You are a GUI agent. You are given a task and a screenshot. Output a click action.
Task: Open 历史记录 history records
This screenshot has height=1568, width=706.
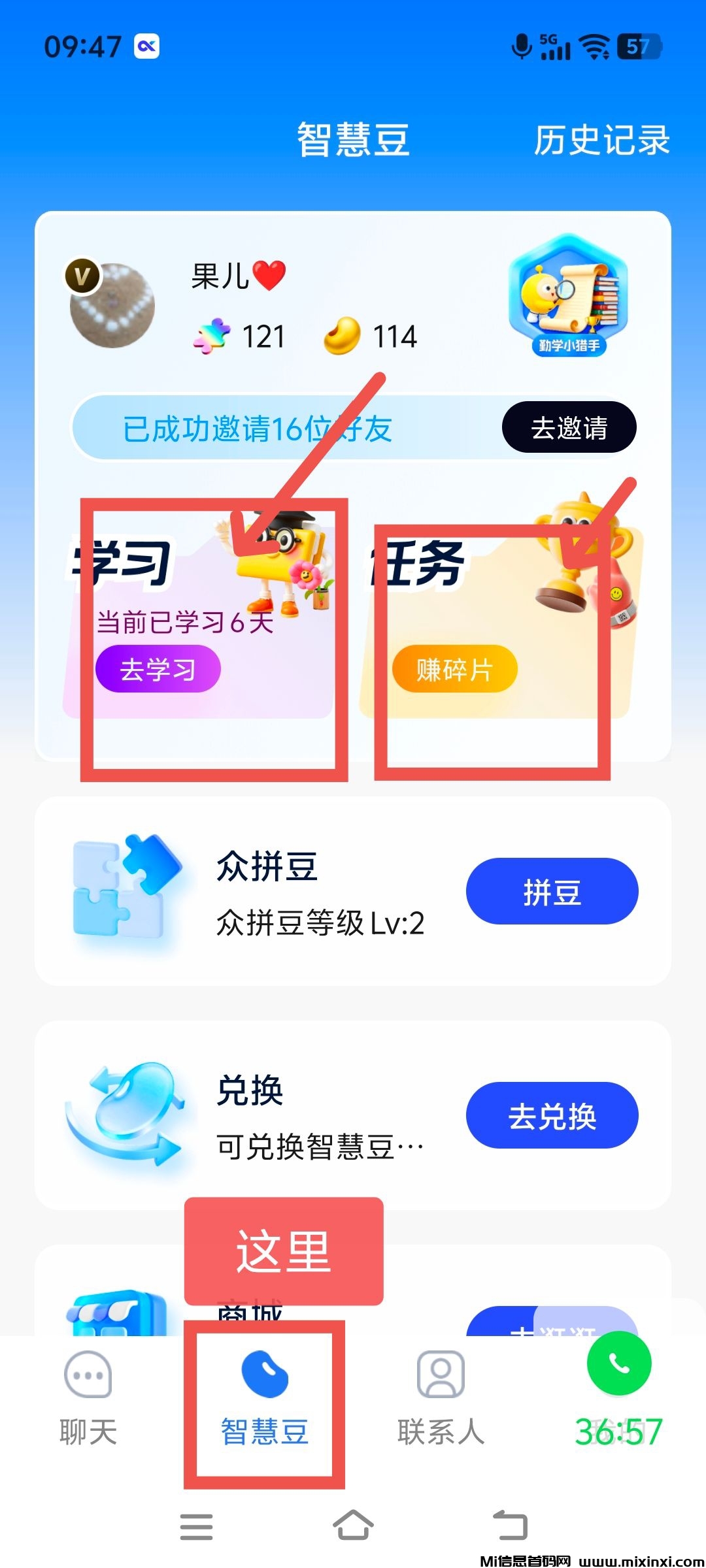tap(601, 140)
